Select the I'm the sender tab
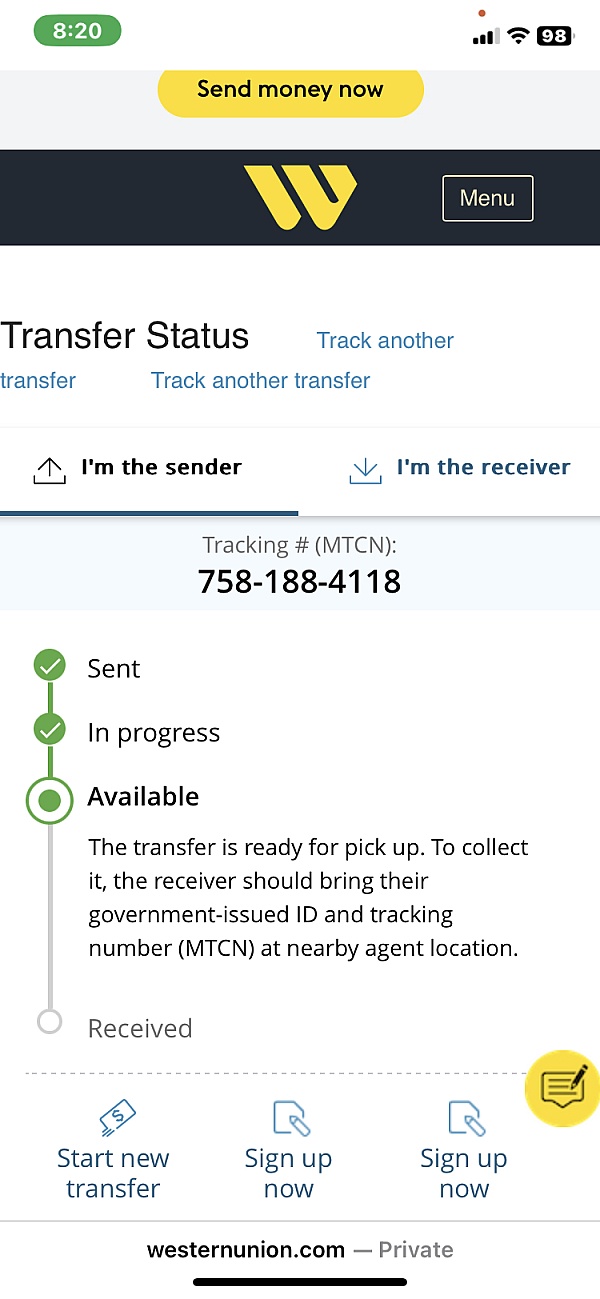600x1299 pixels. tap(140, 468)
